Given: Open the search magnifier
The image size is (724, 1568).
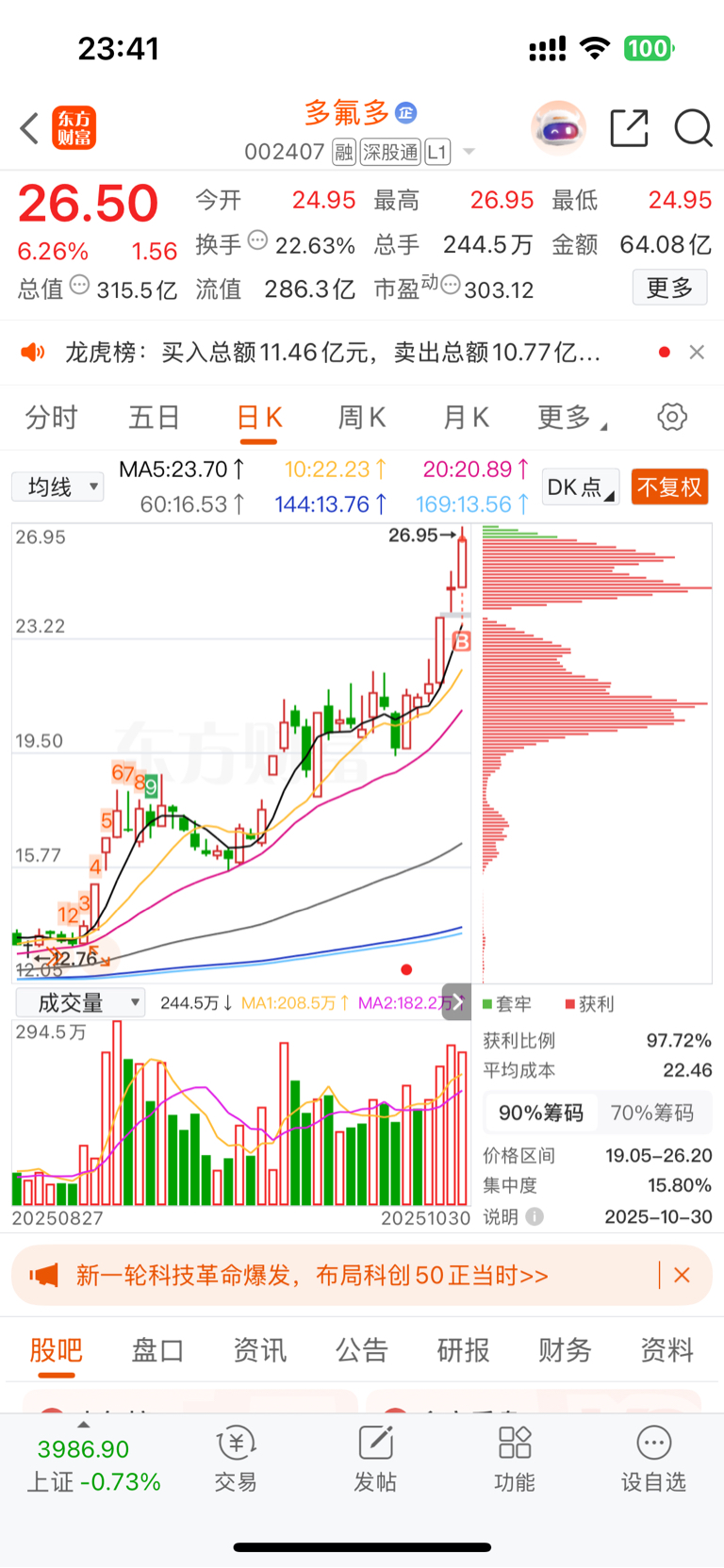Looking at the screenshot, I should pos(693,128).
